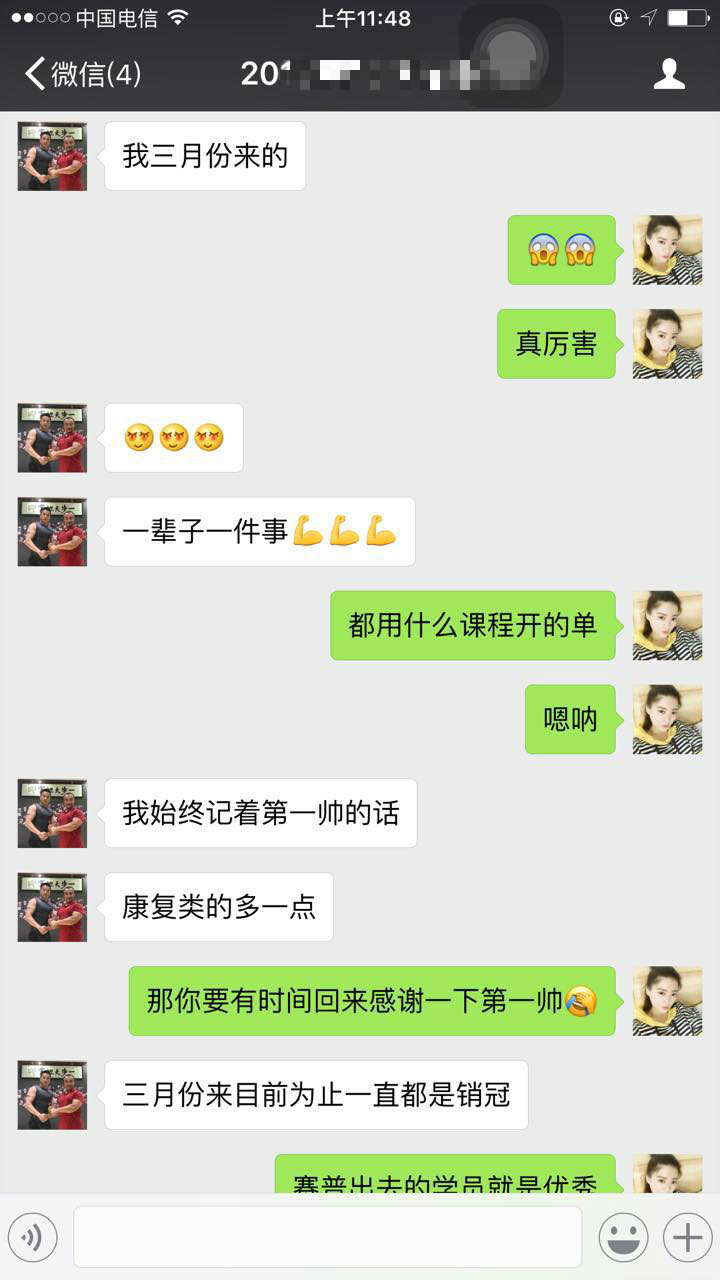Open own avatar beside 真厉害 message
Image resolution: width=720 pixels, height=1280 pixels.
[667, 344]
